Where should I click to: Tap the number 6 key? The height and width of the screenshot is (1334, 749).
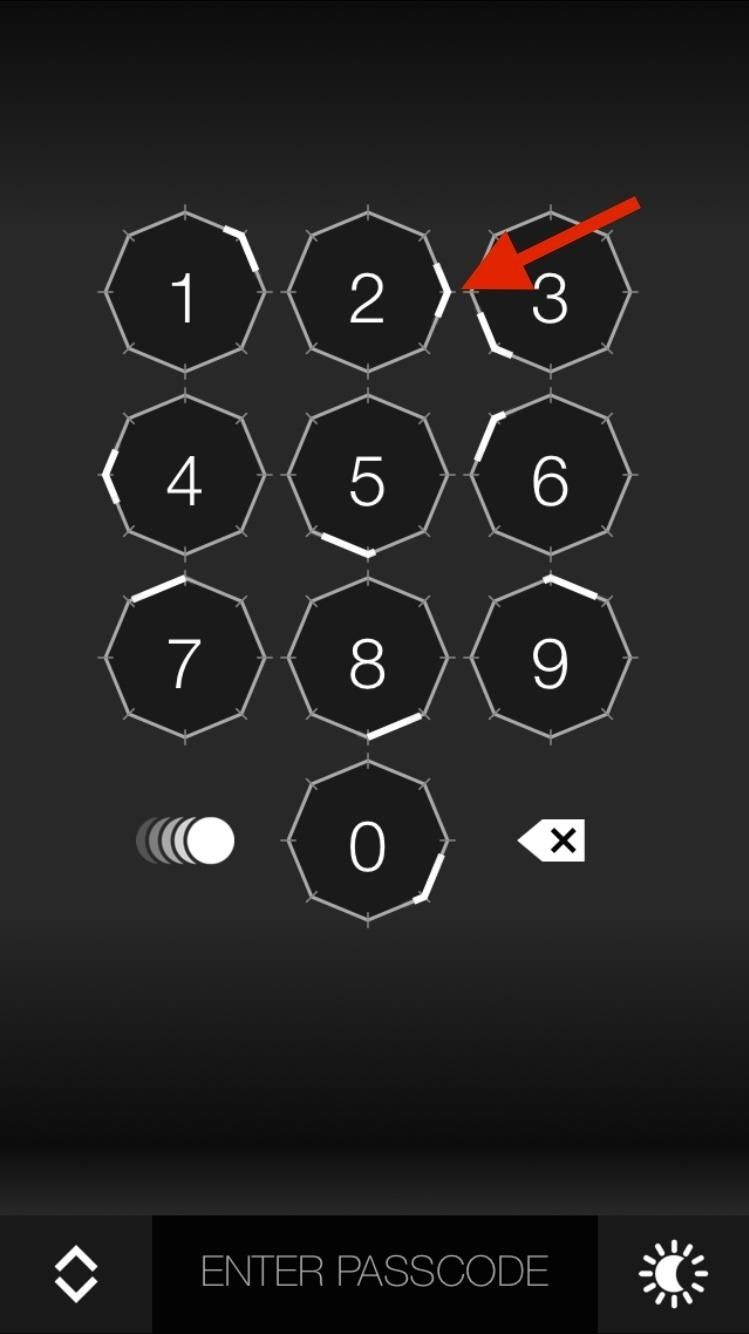pyautogui.click(x=550, y=477)
